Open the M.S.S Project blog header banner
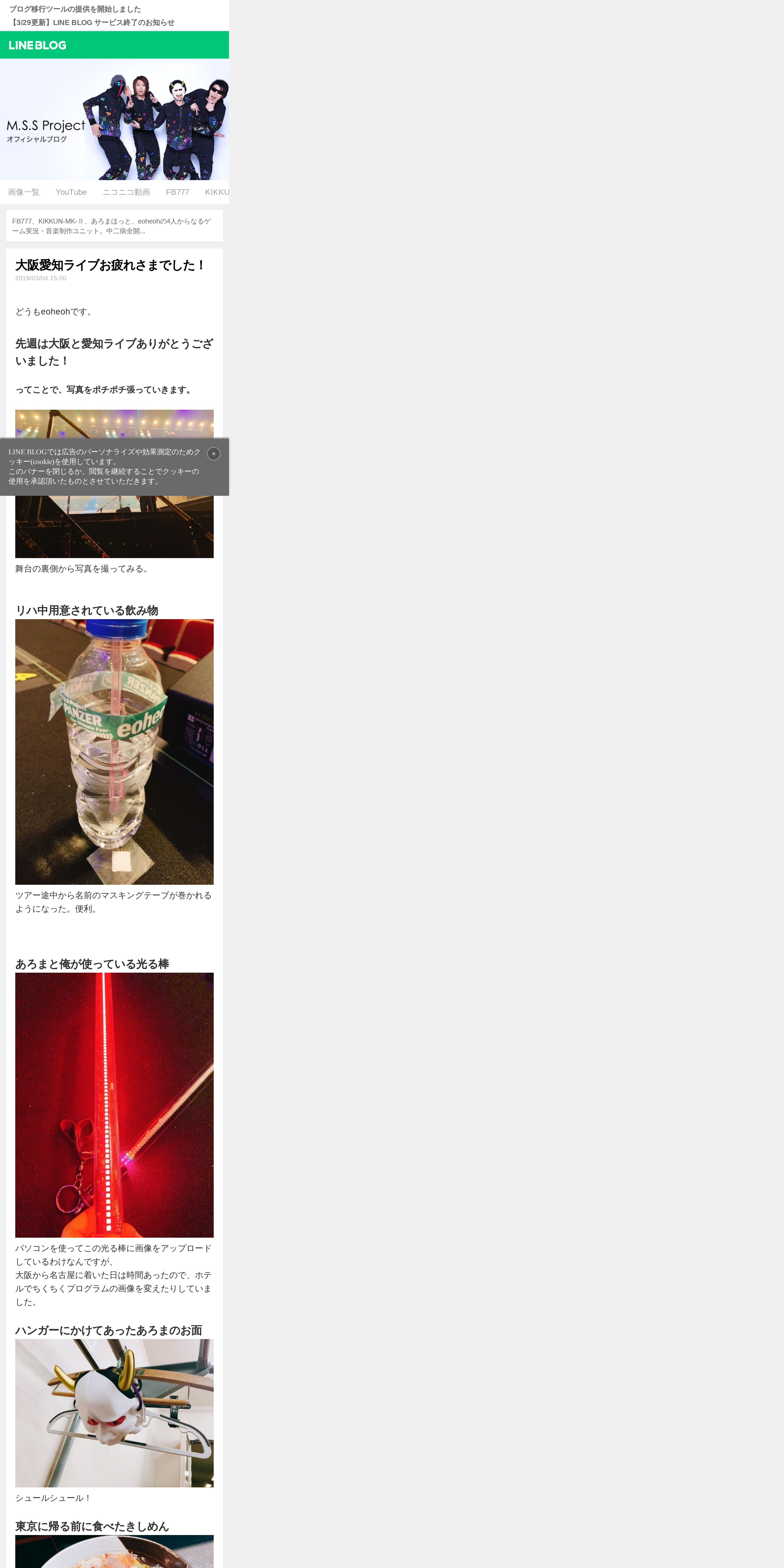The image size is (784, 1568). coord(114,119)
